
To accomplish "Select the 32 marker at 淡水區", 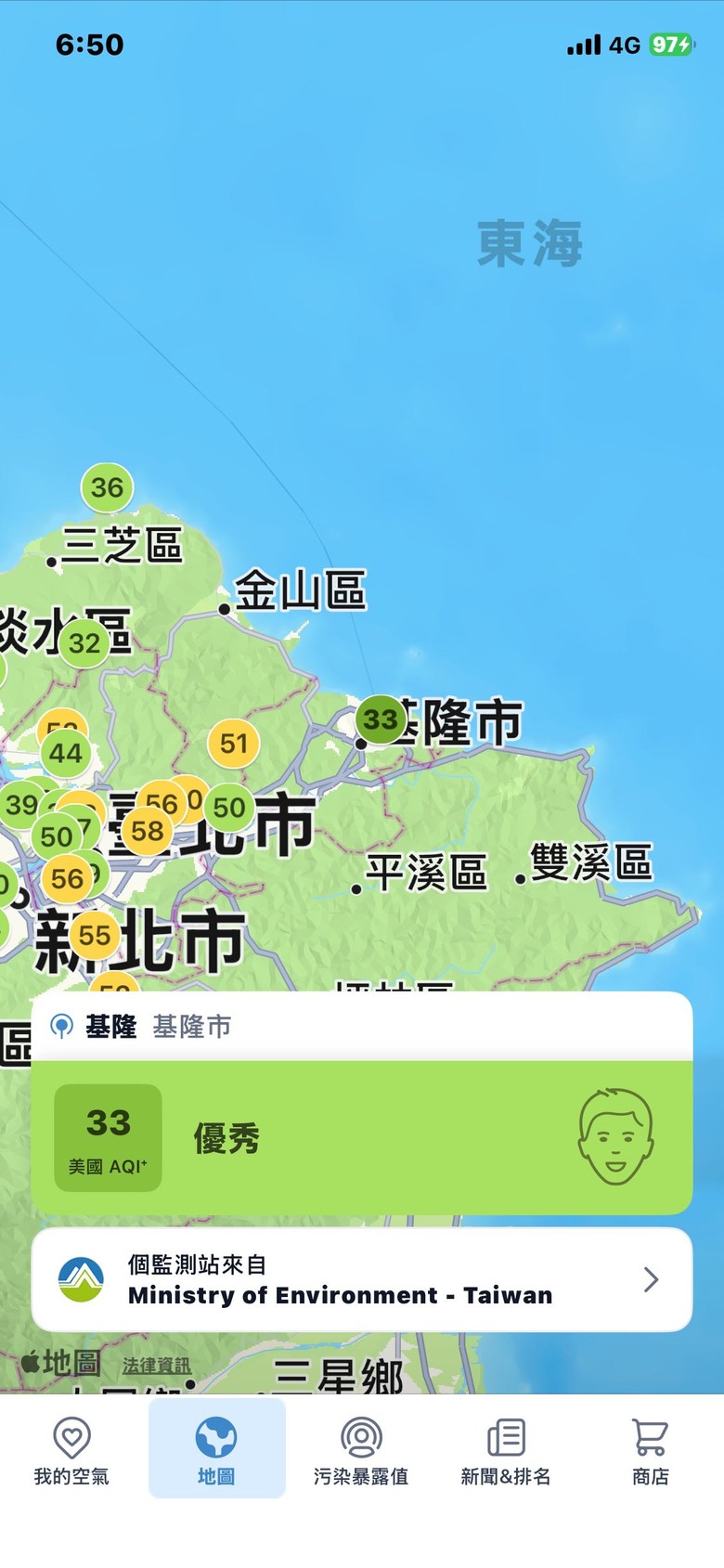I will coord(84,642).
